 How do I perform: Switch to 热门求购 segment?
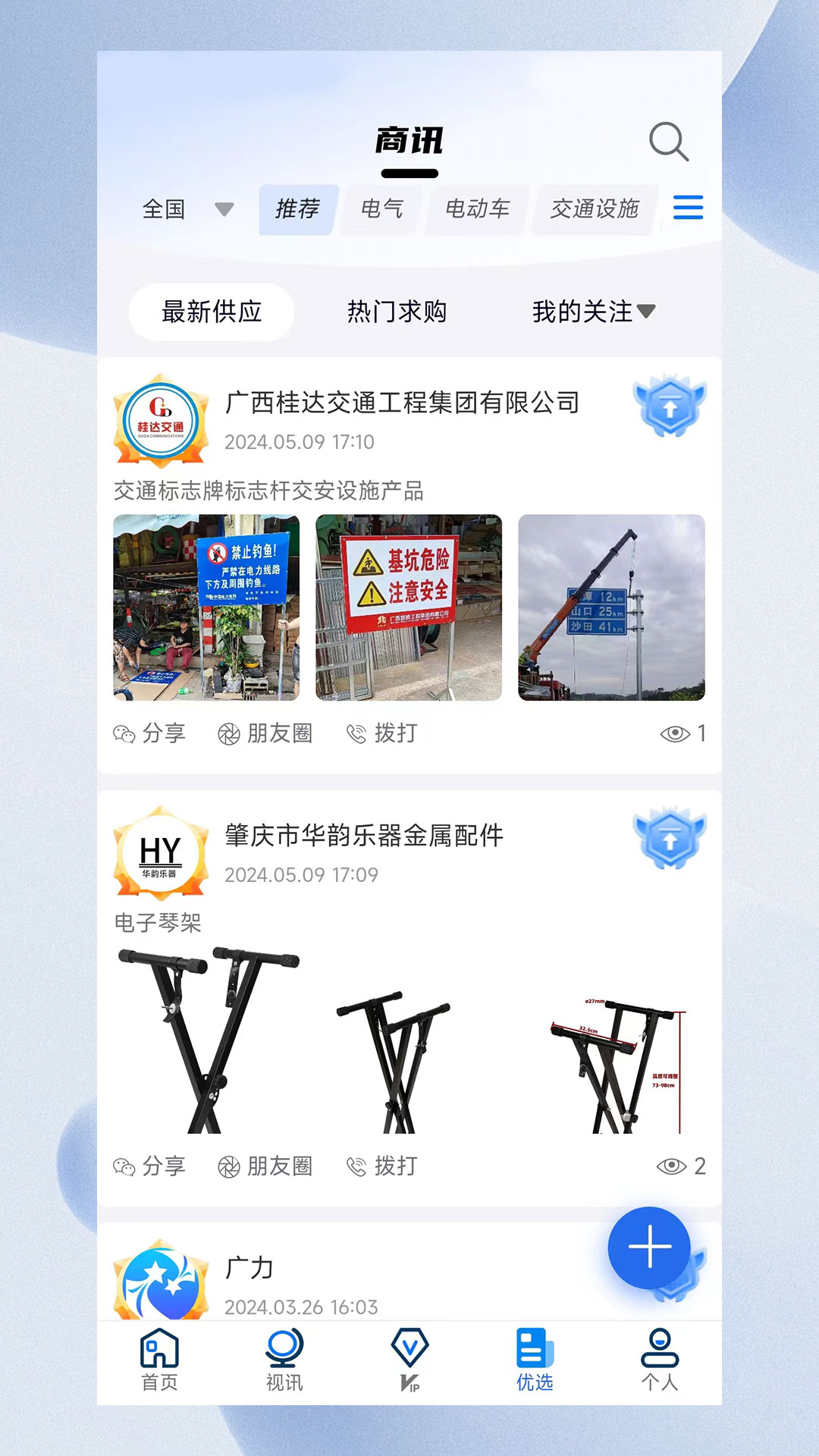pyautogui.click(x=397, y=312)
